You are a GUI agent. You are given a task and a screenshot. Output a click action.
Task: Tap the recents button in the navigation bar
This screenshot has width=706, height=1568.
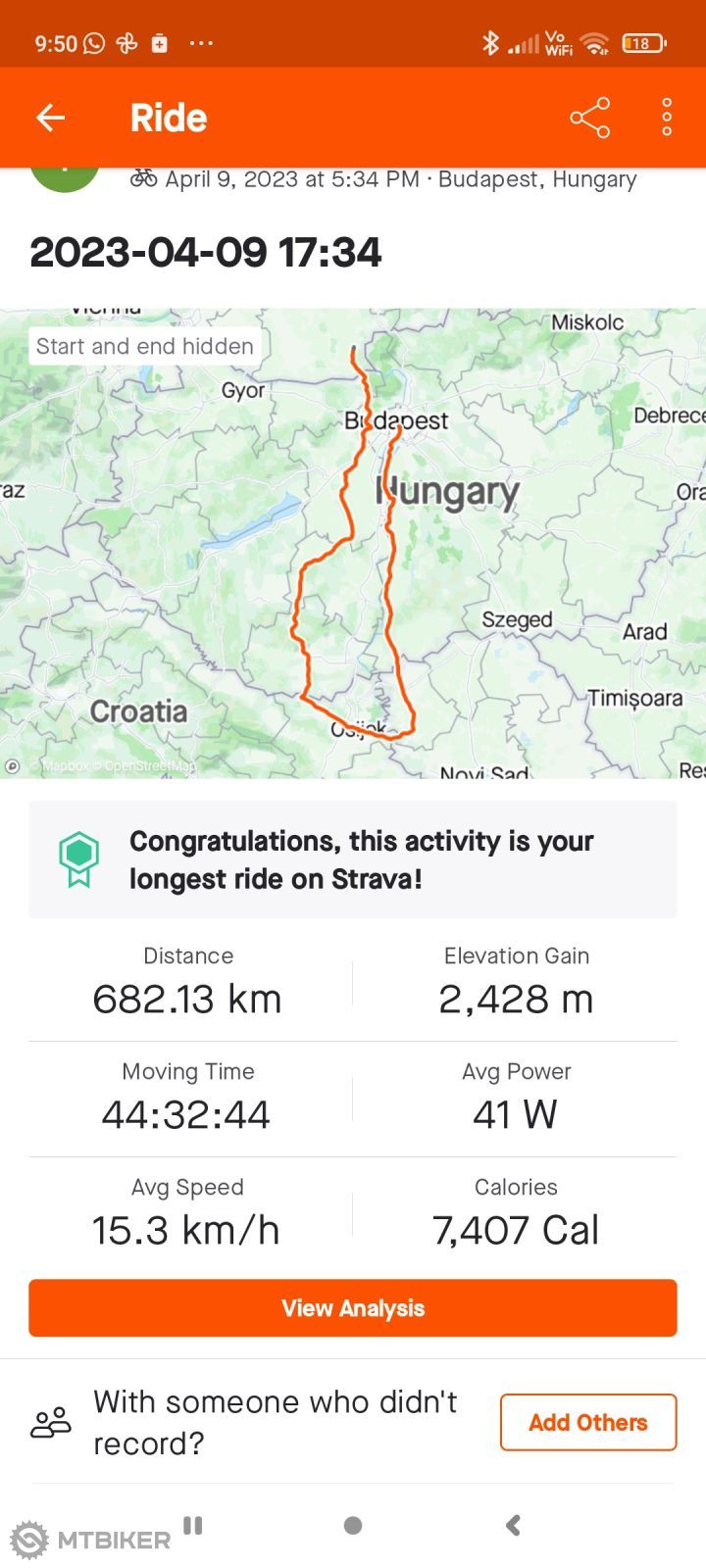point(192,1526)
